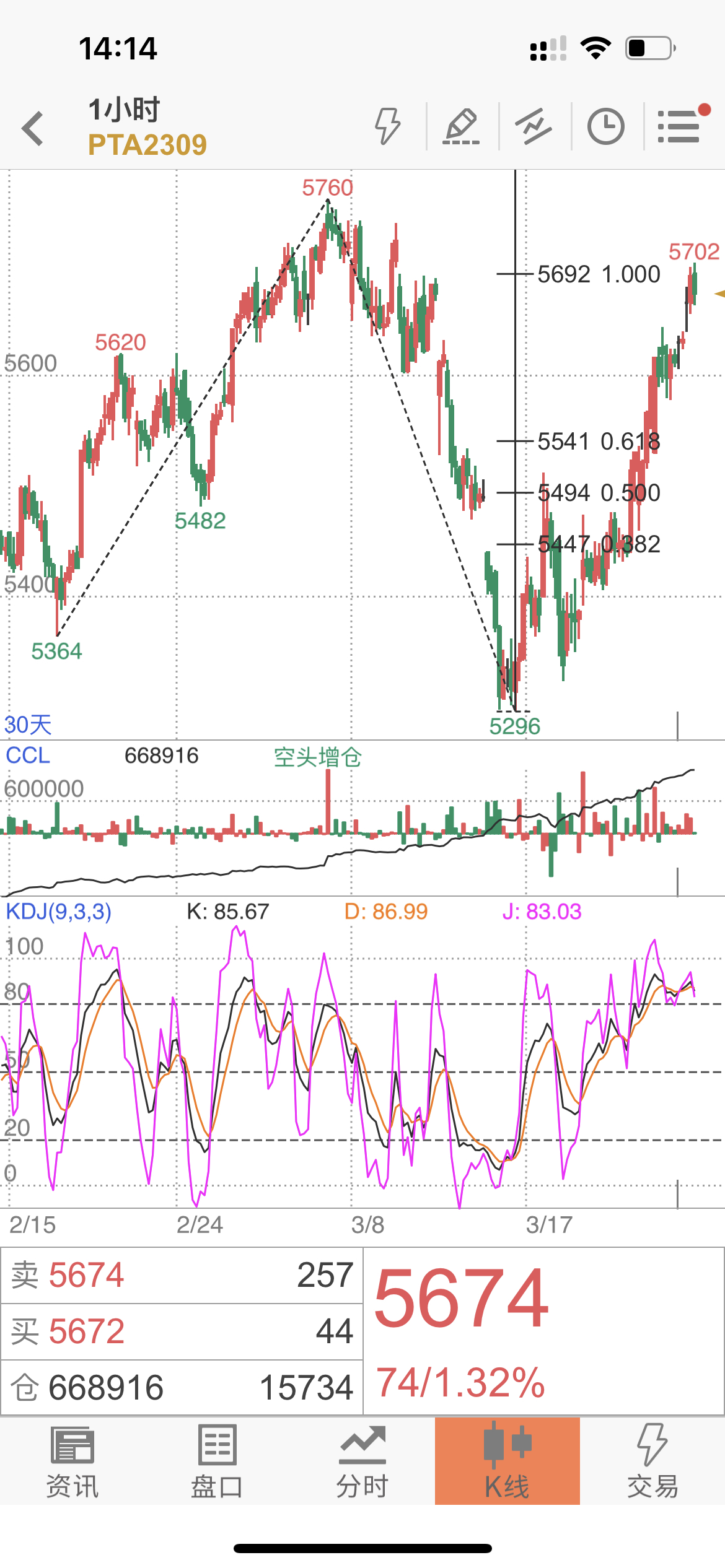The image size is (725, 1568).
Task: Go back using the top-left arrow
Action: tap(32, 128)
